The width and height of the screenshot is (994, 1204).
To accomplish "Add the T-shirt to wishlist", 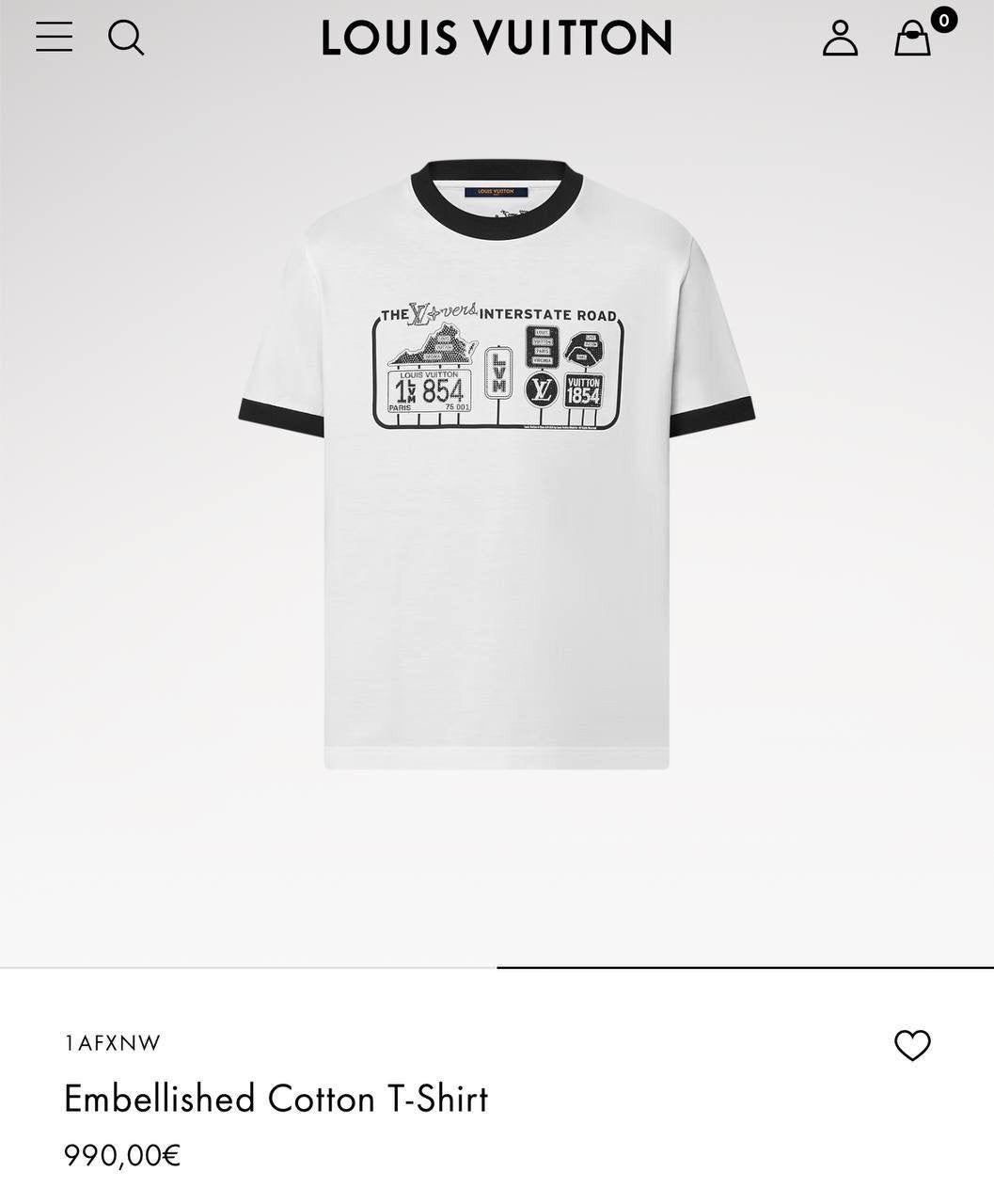I will (911, 1045).
